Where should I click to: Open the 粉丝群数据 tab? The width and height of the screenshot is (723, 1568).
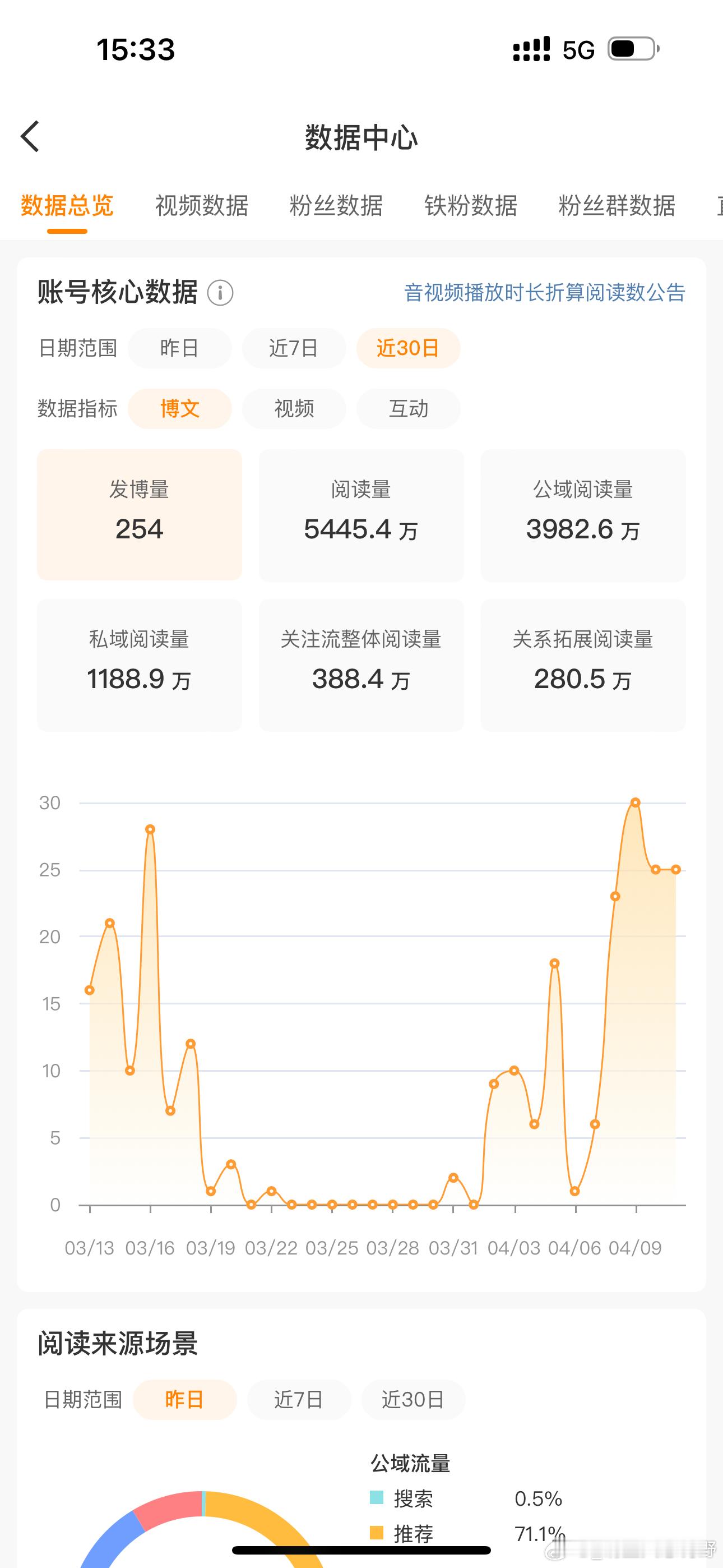(617, 206)
